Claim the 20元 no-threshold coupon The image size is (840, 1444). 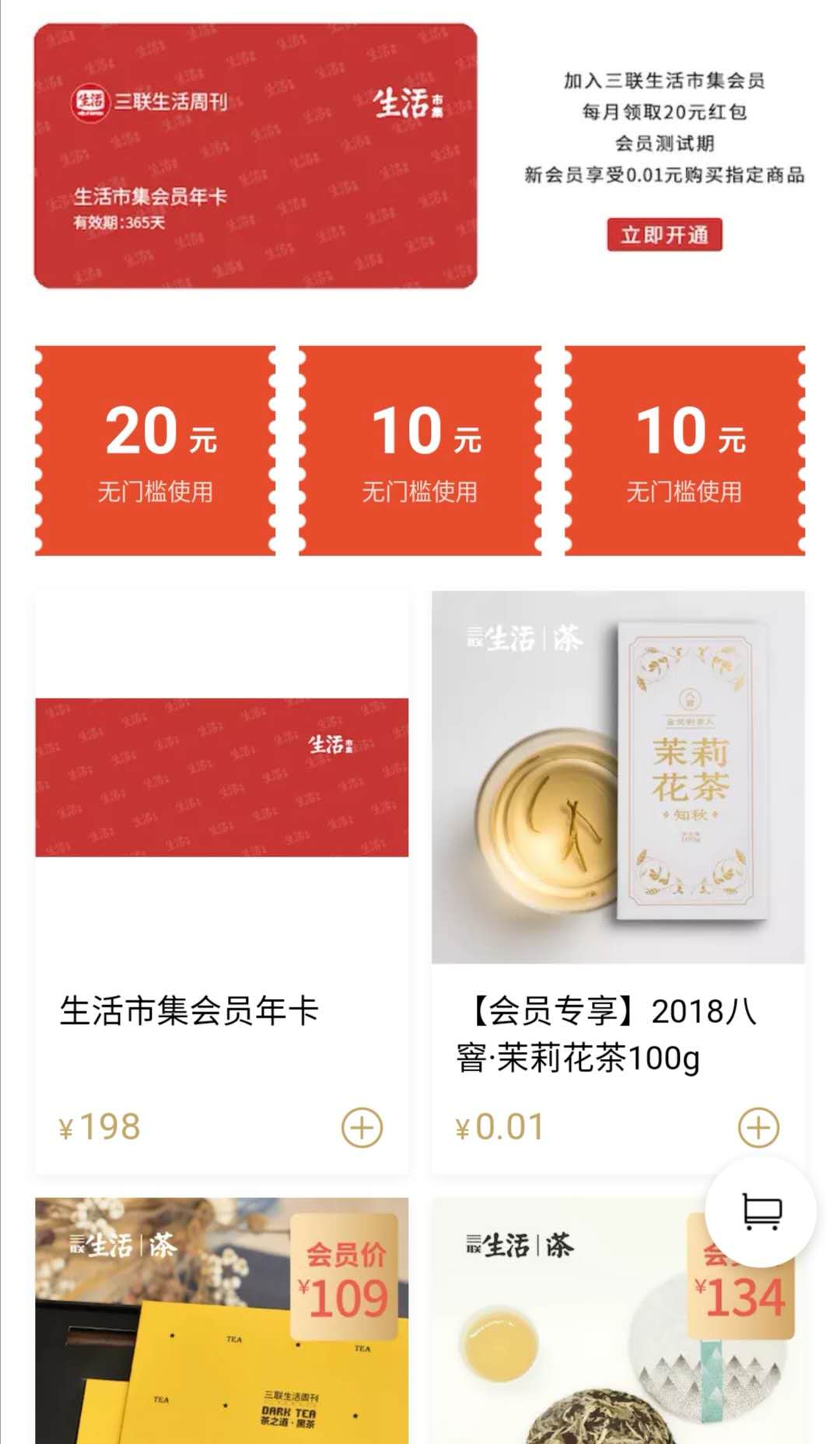[156, 451]
